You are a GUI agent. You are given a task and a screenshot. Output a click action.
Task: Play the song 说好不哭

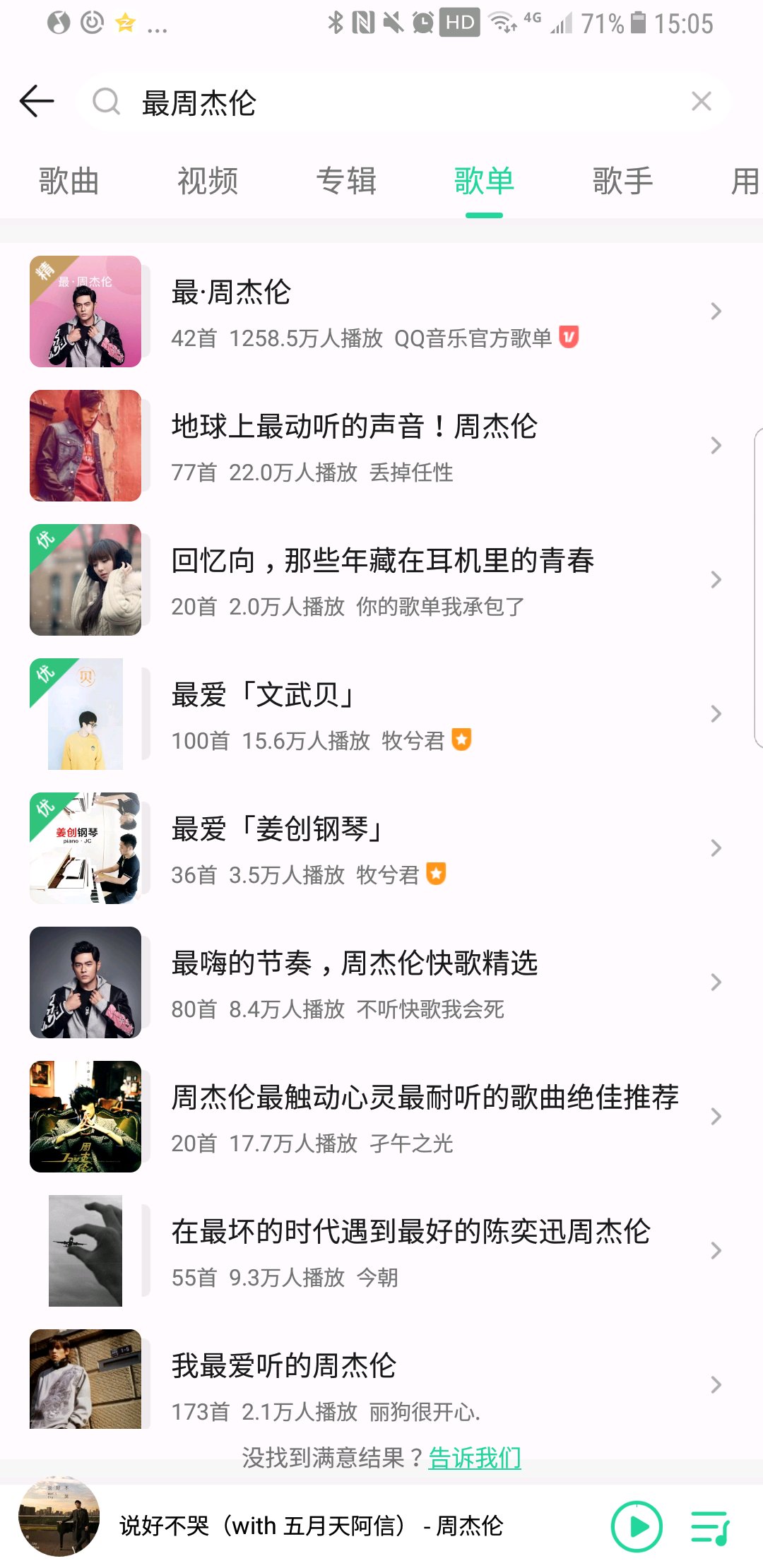click(x=637, y=1526)
